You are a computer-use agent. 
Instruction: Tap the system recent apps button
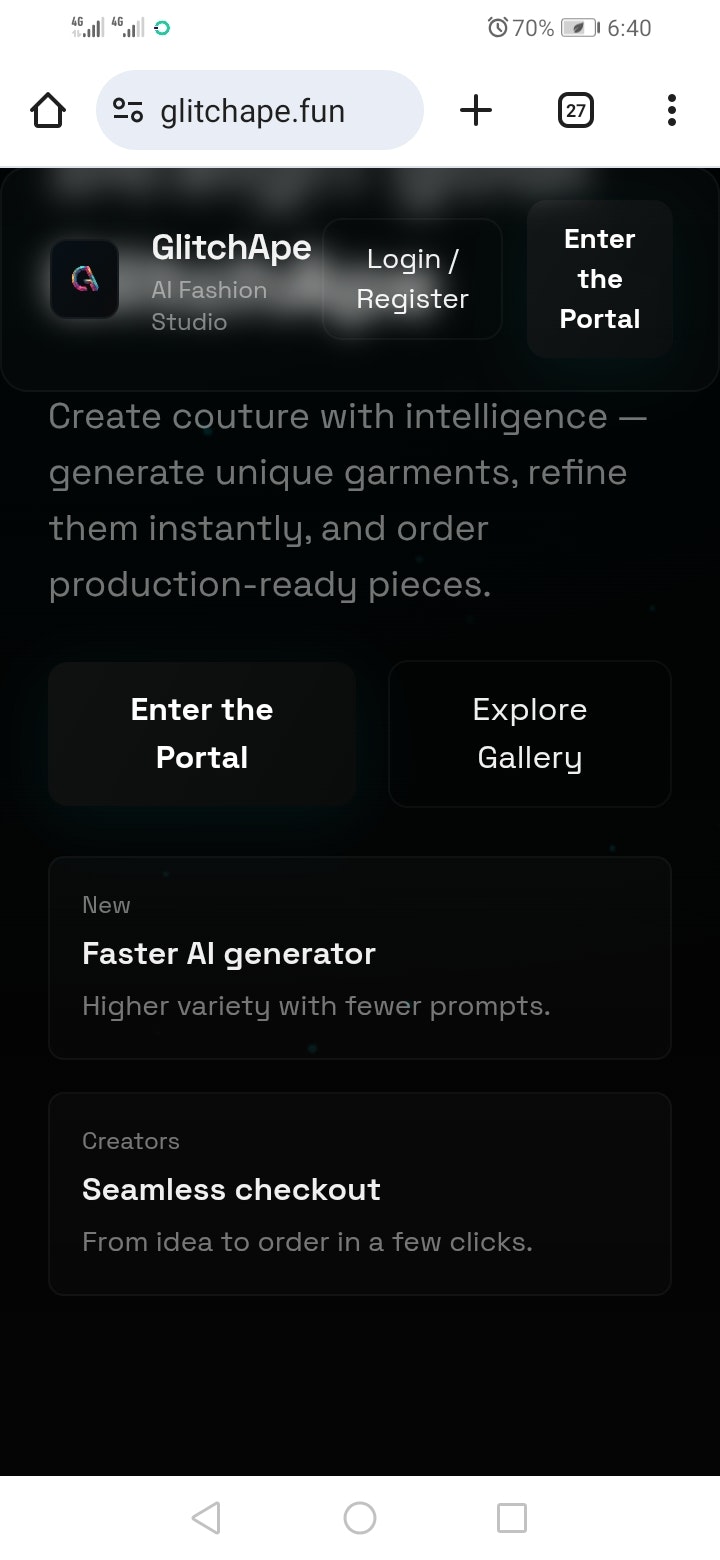tap(511, 1518)
